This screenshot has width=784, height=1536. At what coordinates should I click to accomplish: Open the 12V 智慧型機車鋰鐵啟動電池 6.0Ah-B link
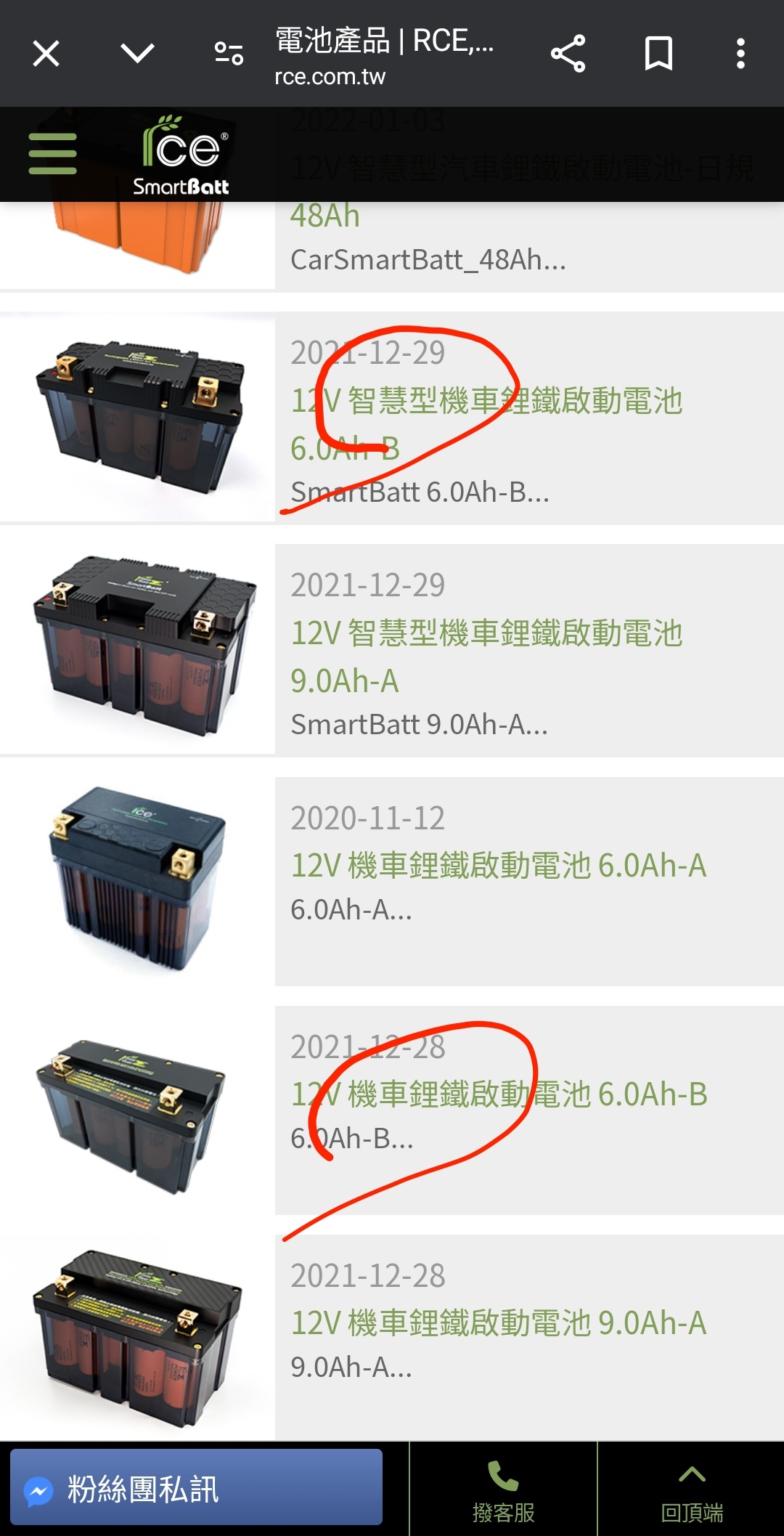tap(486, 424)
